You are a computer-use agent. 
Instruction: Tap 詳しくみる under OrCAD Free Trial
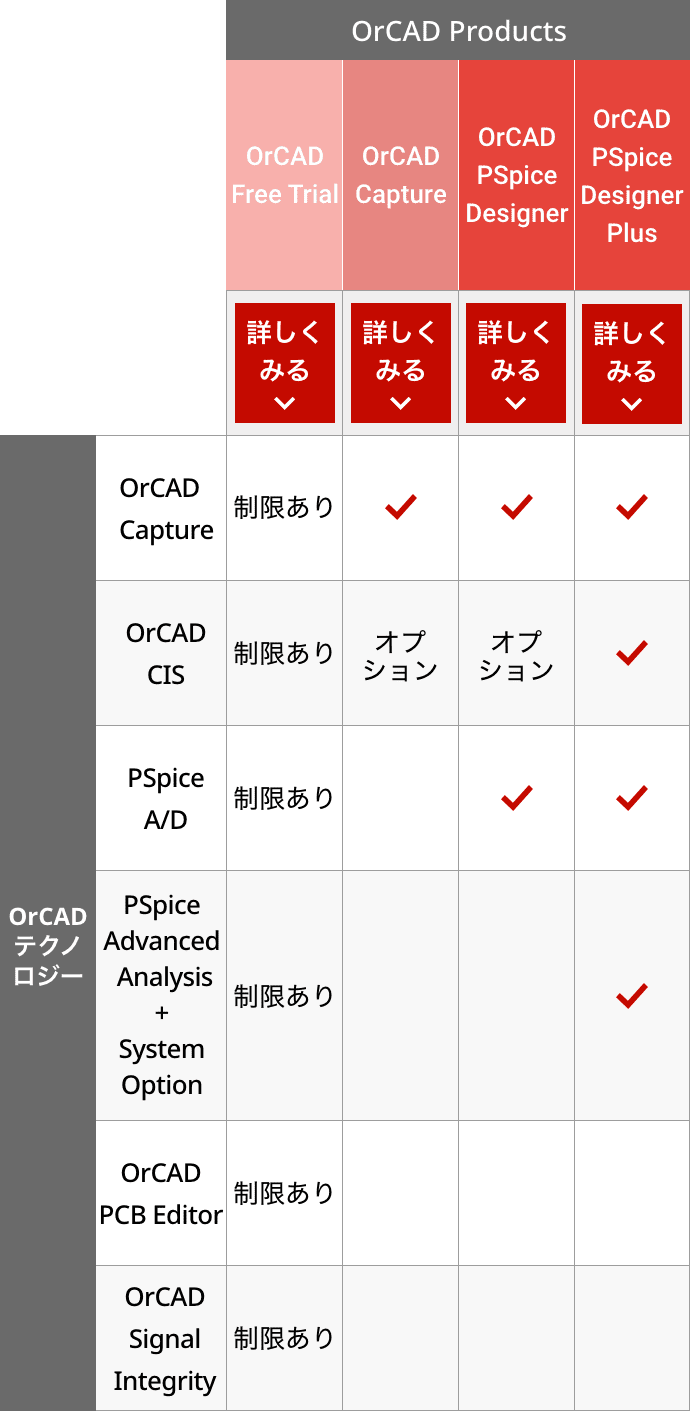click(285, 363)
